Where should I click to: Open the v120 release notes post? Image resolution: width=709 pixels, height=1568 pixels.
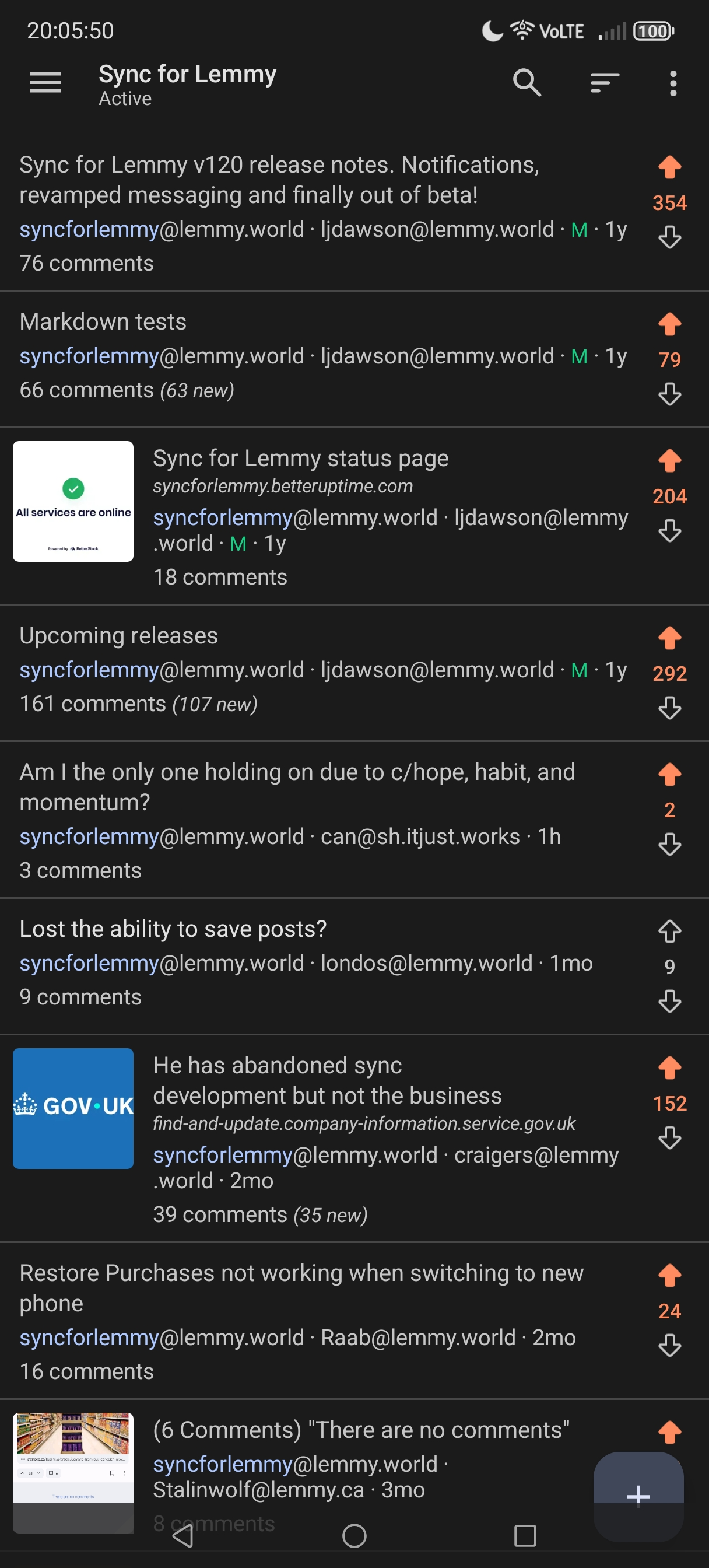point(279,180)
